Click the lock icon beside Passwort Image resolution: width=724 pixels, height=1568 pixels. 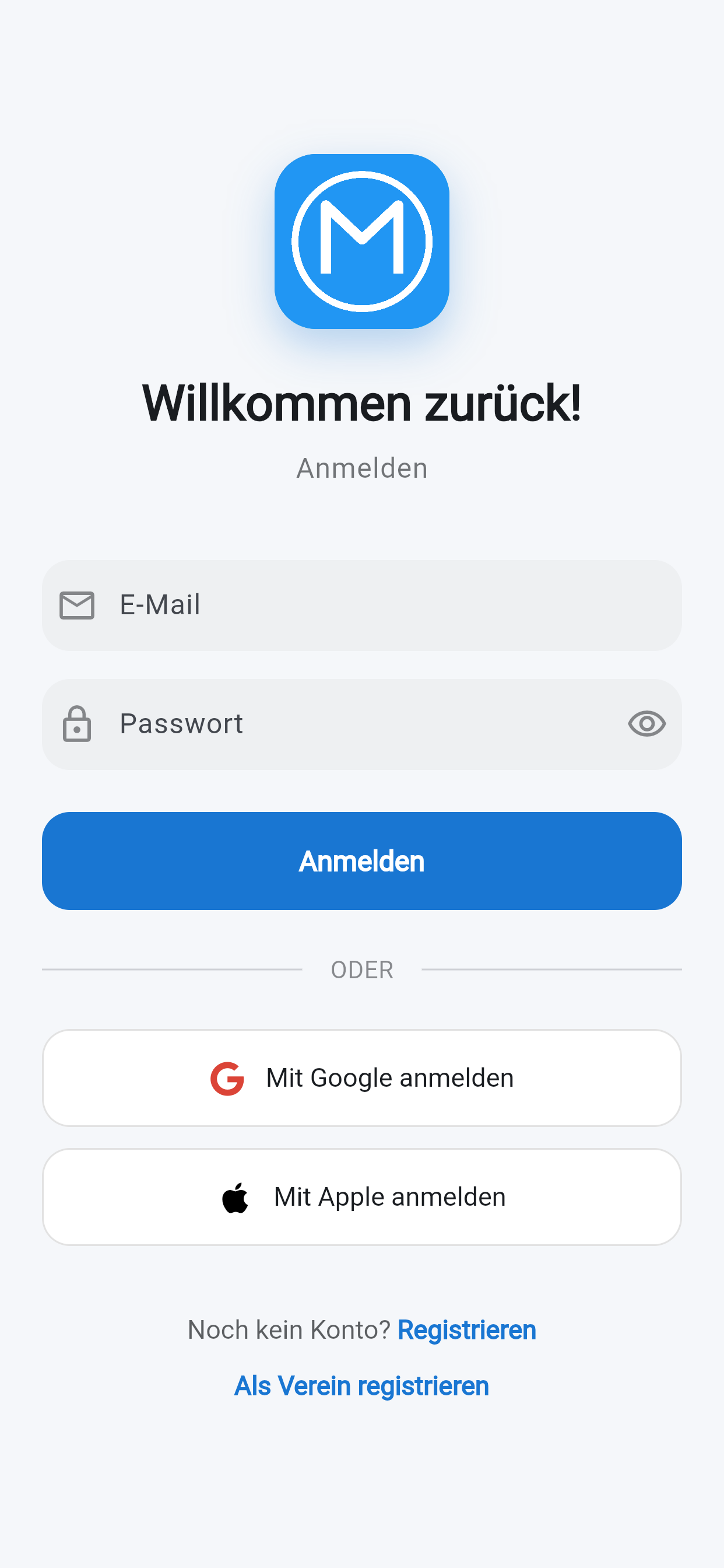[x=78, y=724]
